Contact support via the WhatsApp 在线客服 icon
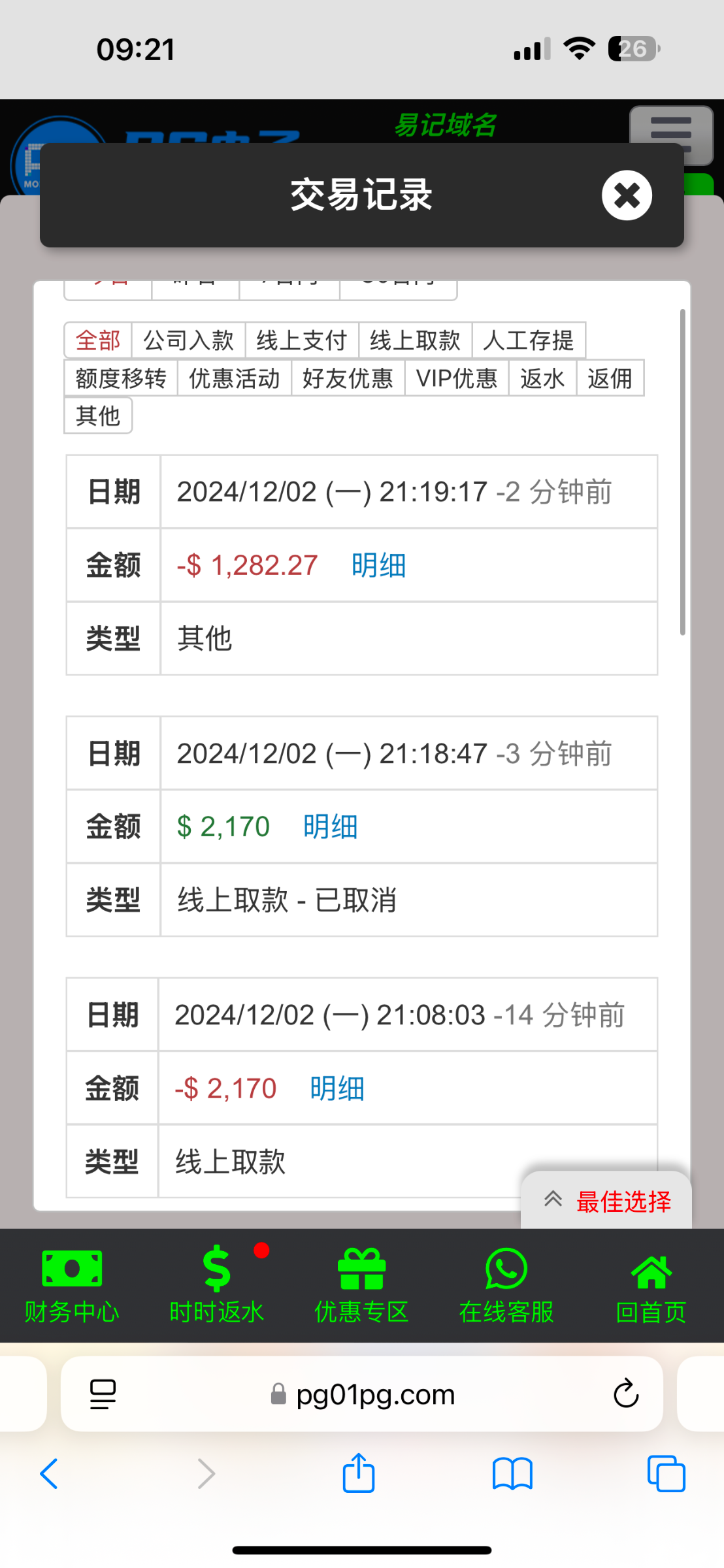Screen dimensions: 724x1568 [506, 1281]
